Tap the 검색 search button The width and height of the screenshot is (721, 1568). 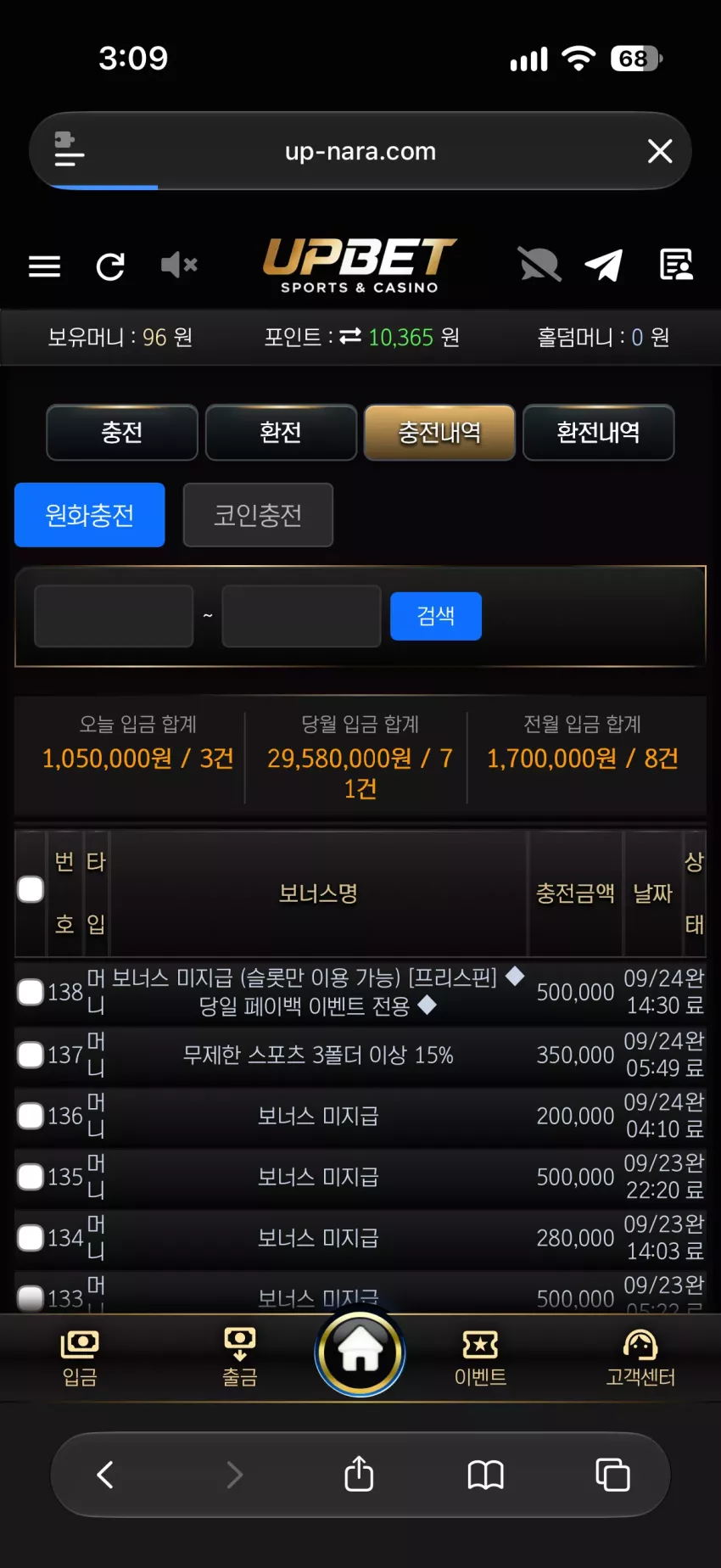click(x=436, y=616)
